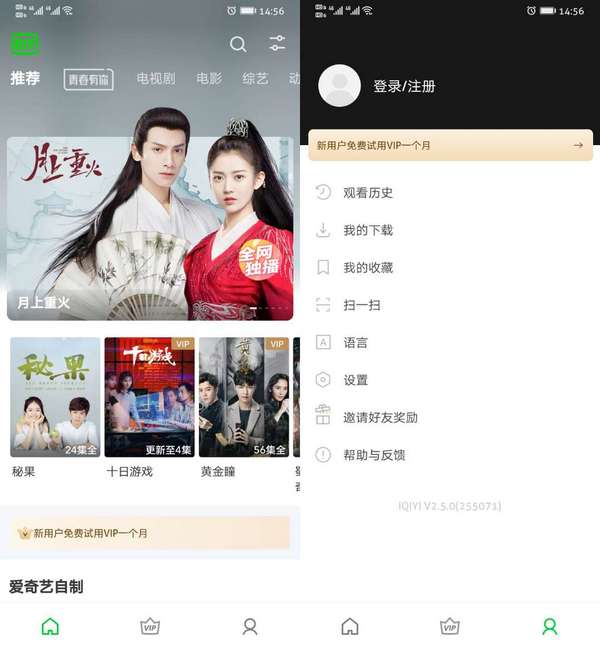Viewport: 600px width, 650px height.
Task: Open 邀请好友奖励 invite rewards
Action: (x=380, y=417)
